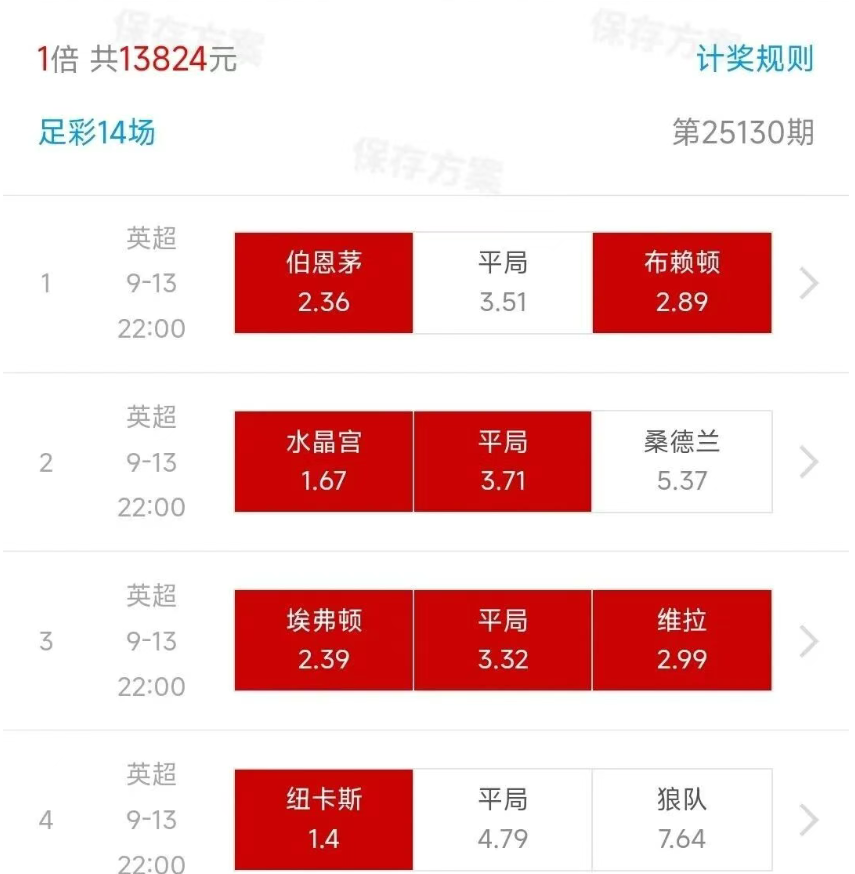Select 平局 at odds 3.51

(x=503, y=283)
